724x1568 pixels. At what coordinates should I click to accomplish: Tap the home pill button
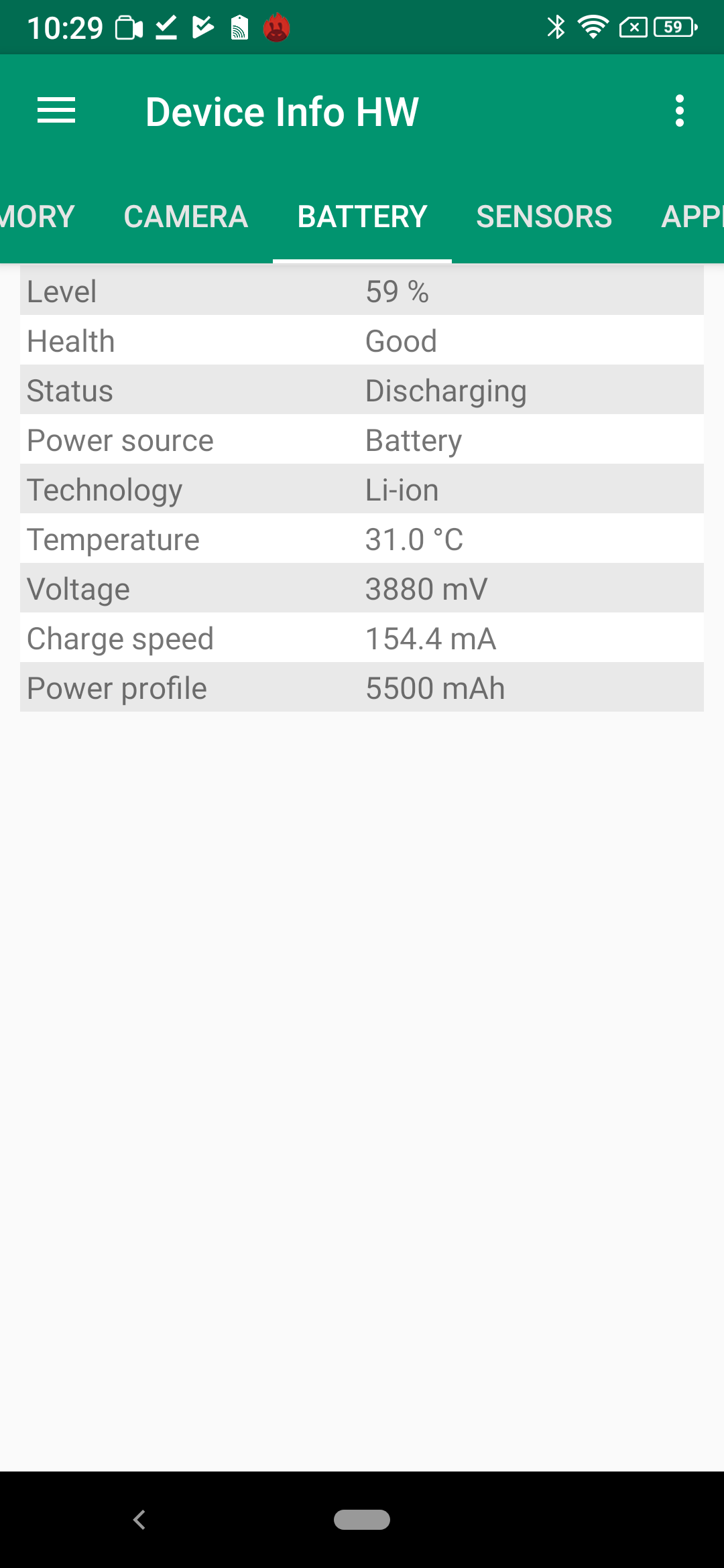(362, 1520)
